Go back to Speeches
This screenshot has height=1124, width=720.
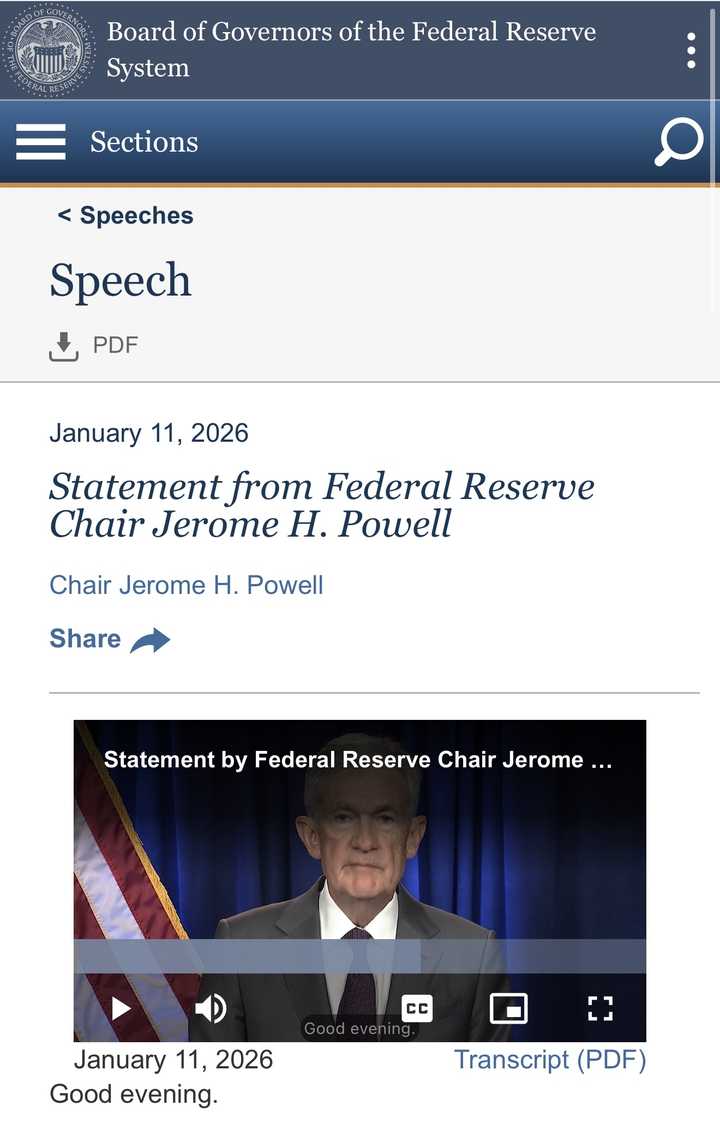coord(125,215)
